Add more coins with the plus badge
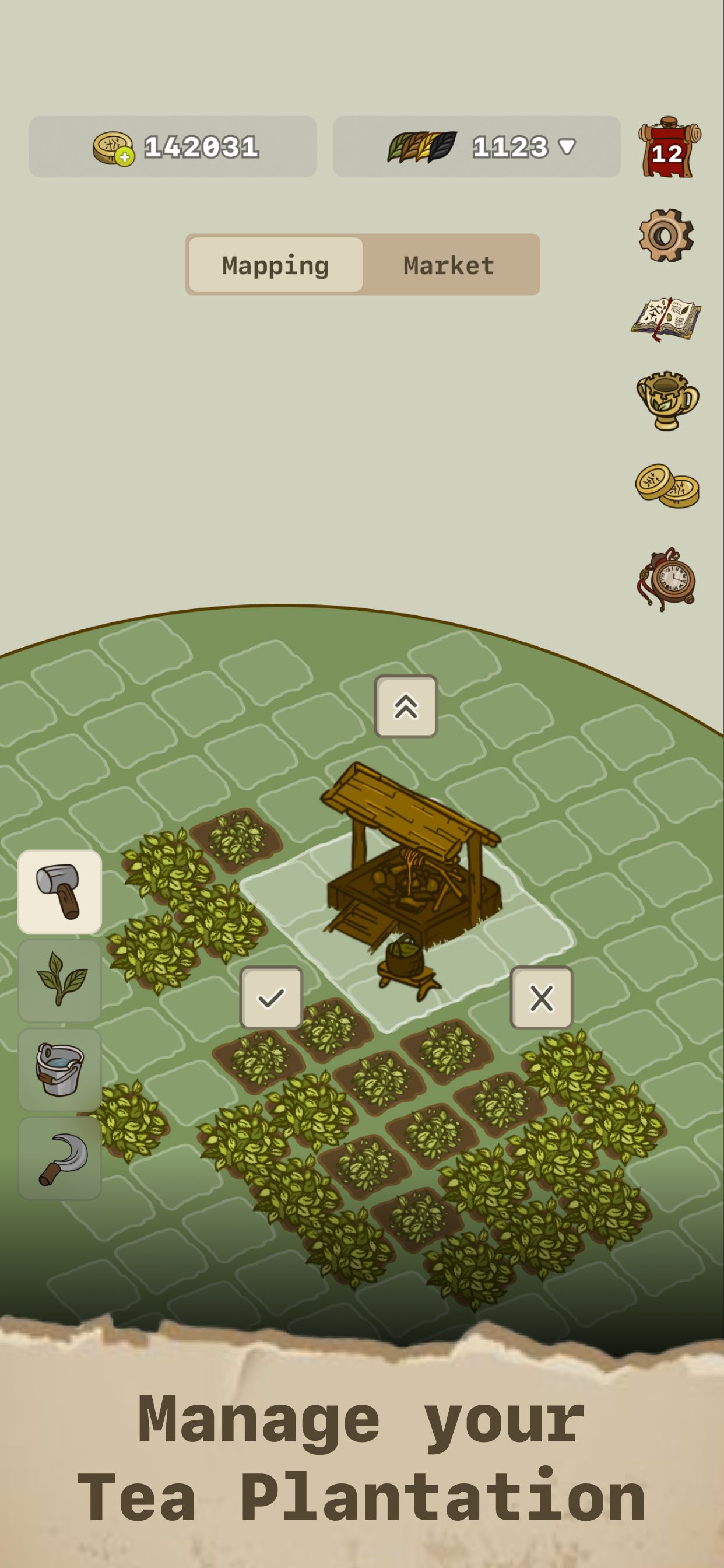 pyautogui.click(x=124, y=156)
